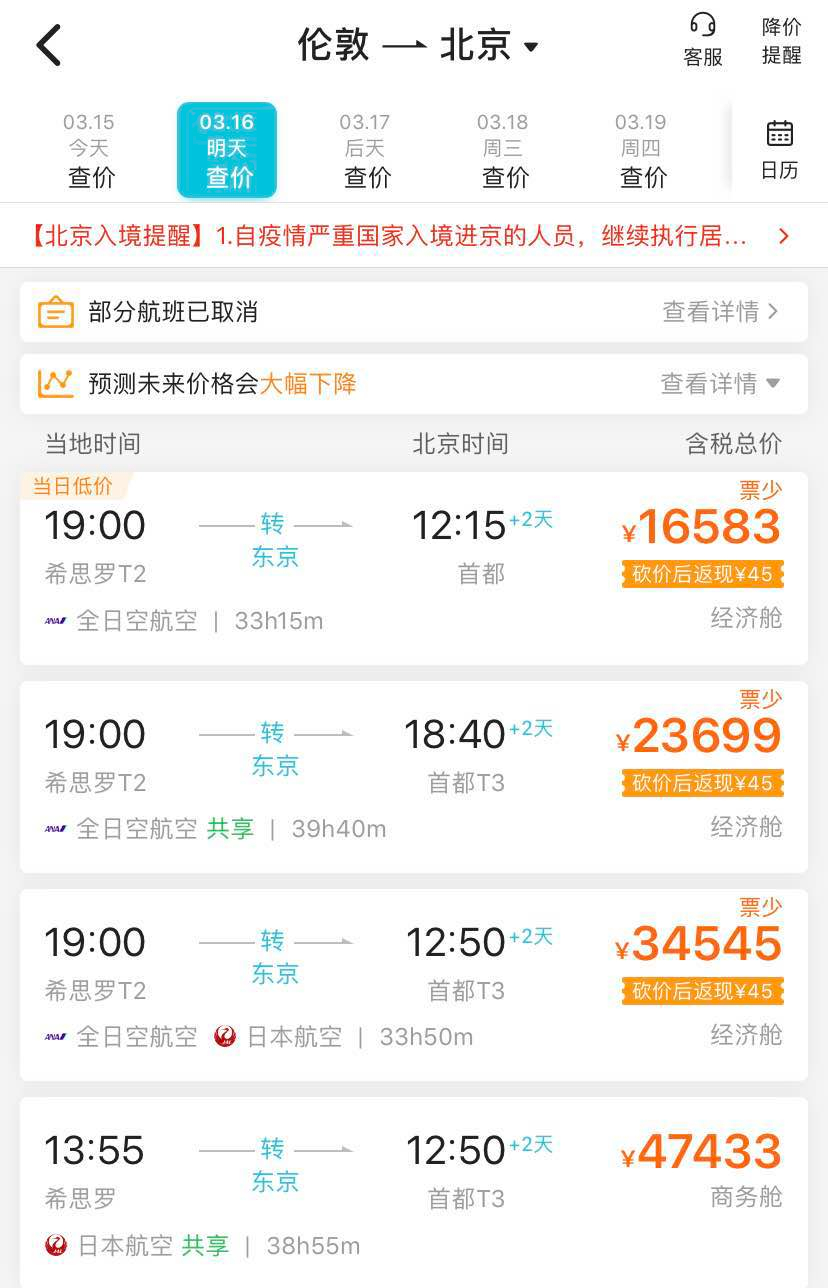828x1288 pixels.
Task: Open 降价提醒 price drop alert
Action: pyautogui.click(x=781, y=40)
